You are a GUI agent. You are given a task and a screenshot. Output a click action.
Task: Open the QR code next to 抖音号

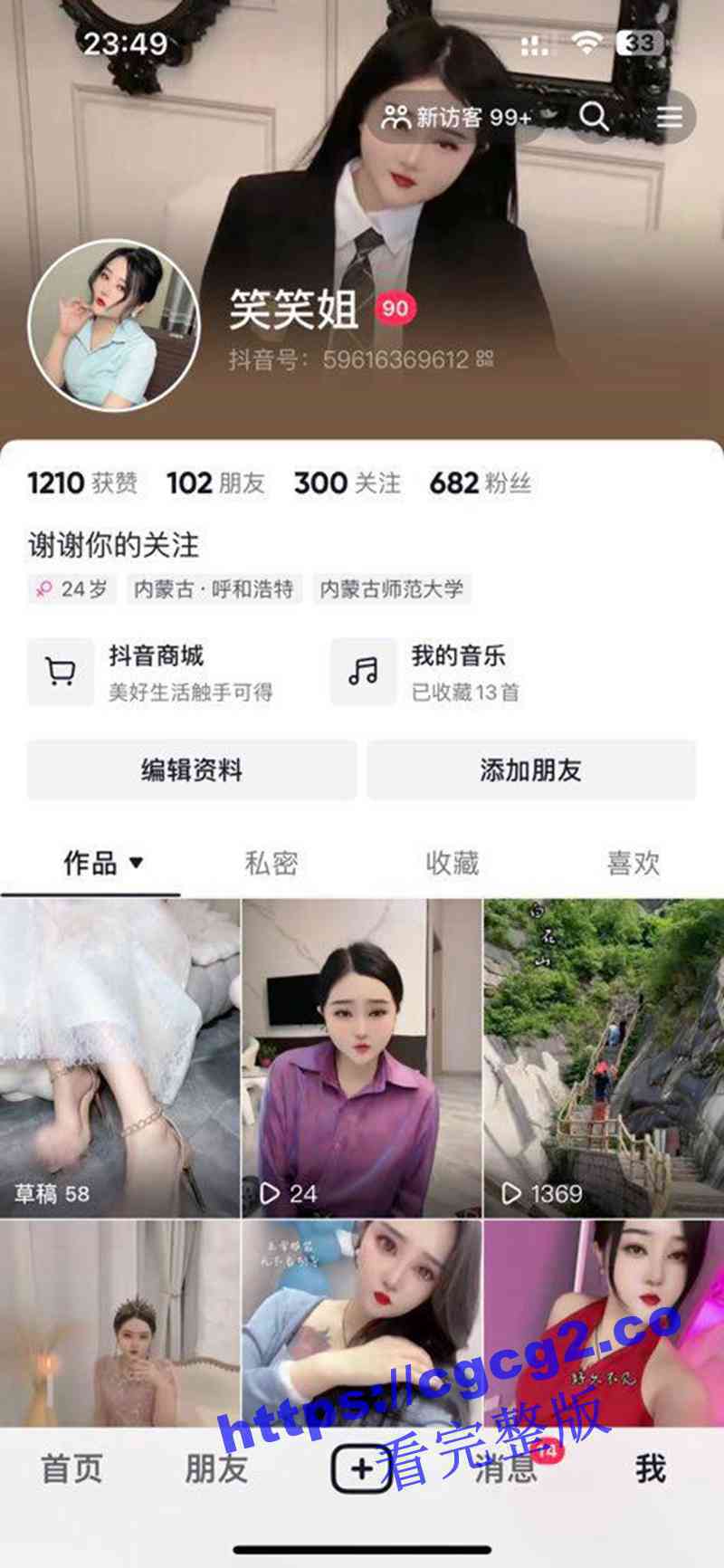(485, 359)
